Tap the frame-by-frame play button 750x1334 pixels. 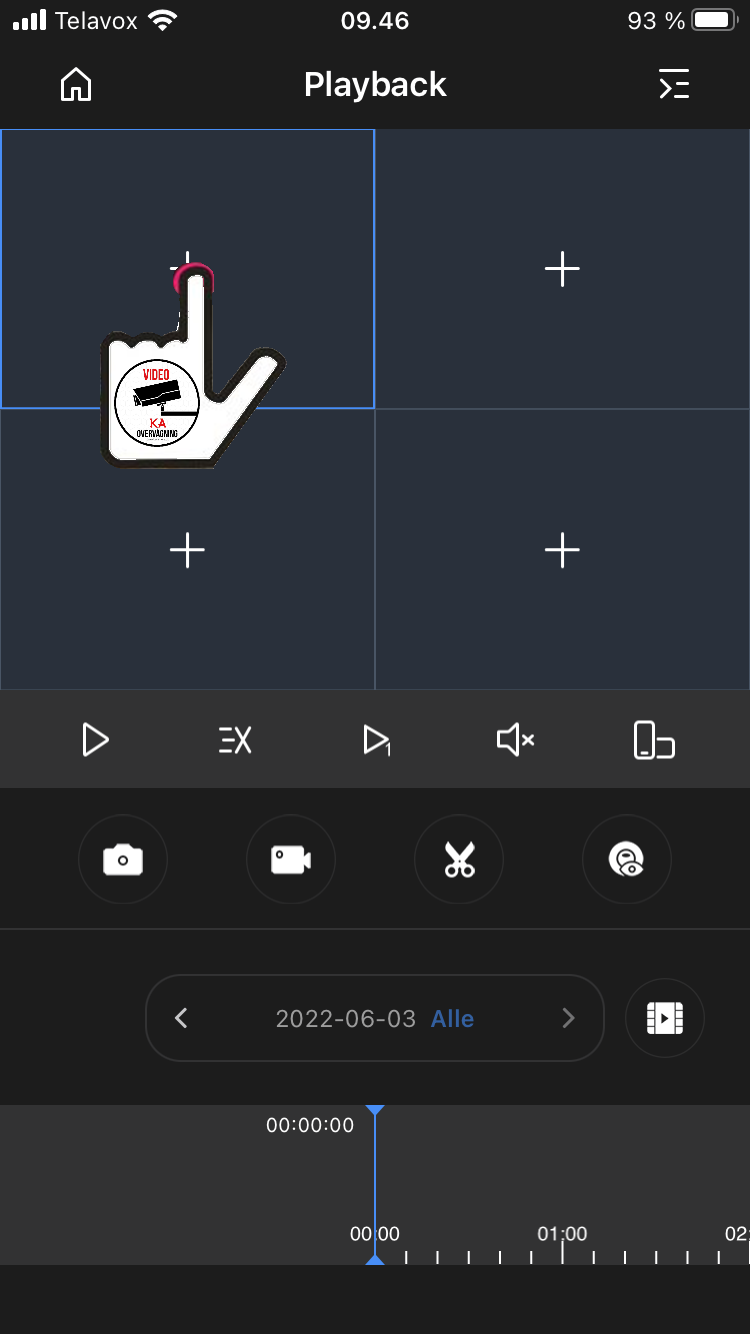376,741
